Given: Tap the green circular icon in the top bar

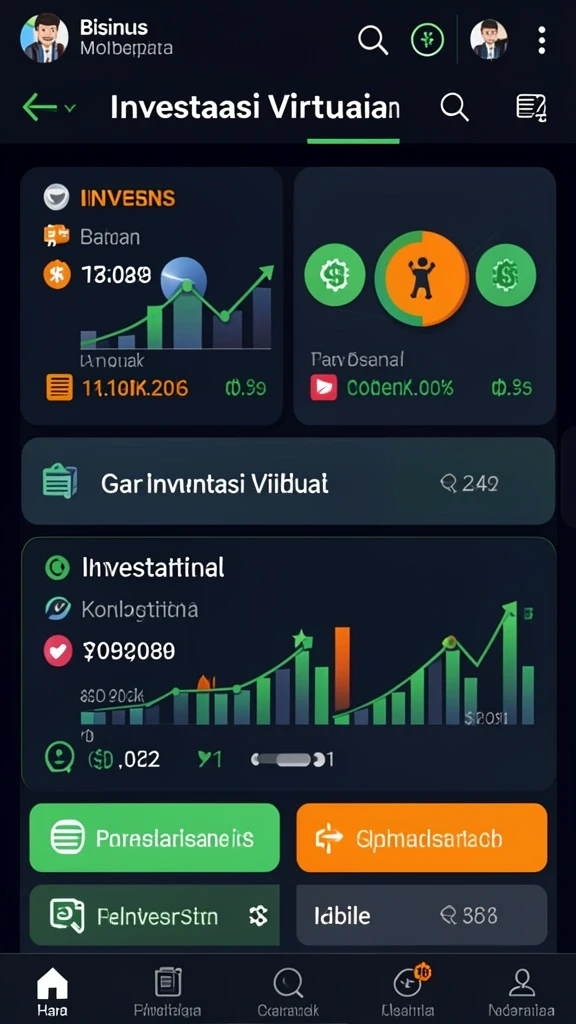Looking at the screenshot, I should point(427,40).
